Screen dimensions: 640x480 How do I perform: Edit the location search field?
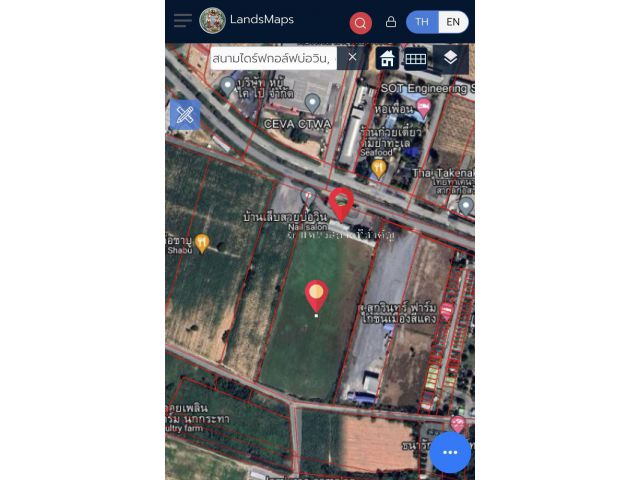[272, 58]
